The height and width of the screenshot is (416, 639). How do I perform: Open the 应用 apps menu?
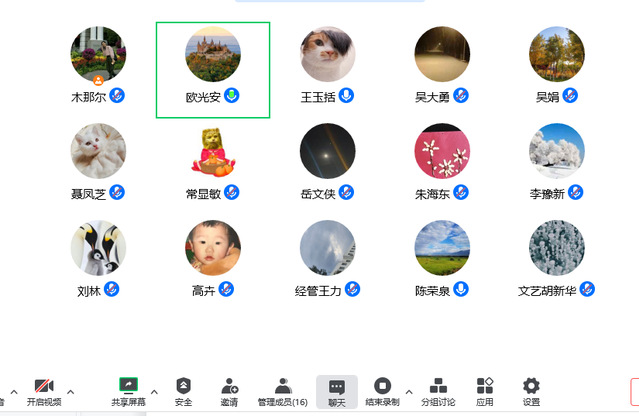485,391
